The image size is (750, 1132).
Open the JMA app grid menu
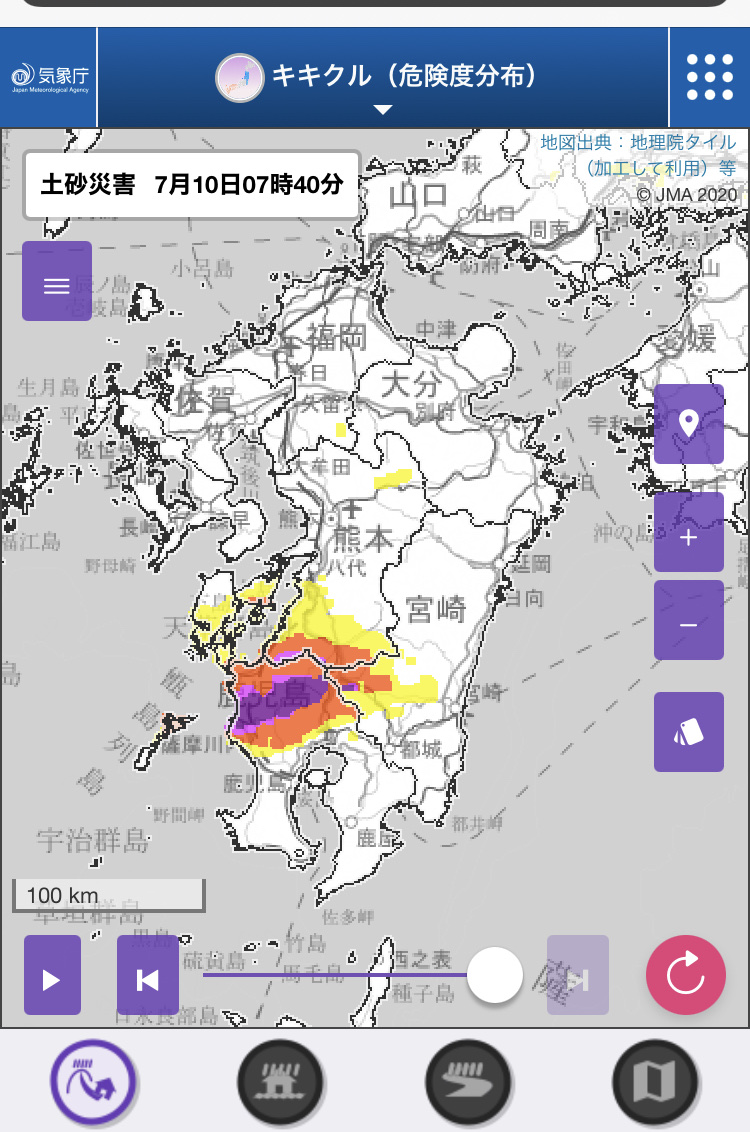(710, 77)
